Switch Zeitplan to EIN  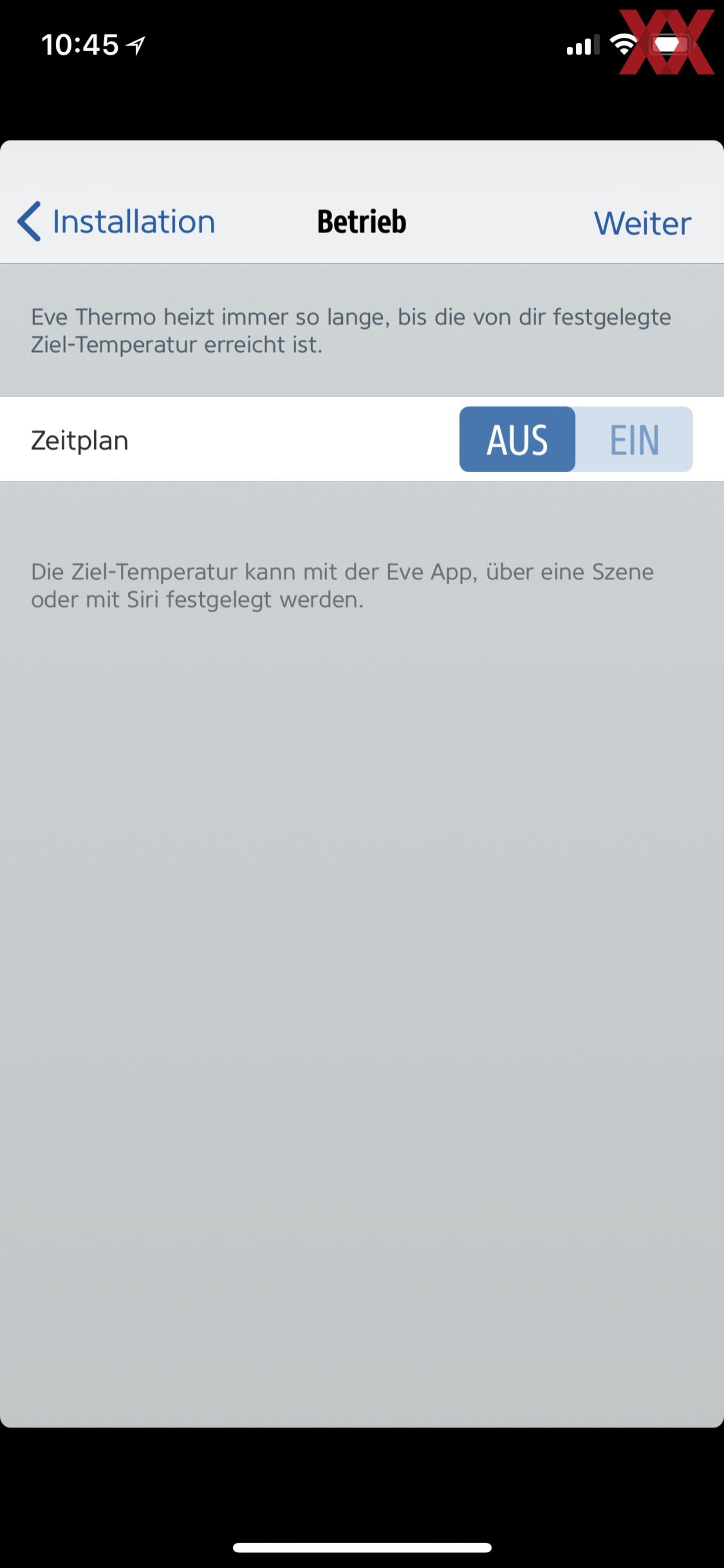634,439
